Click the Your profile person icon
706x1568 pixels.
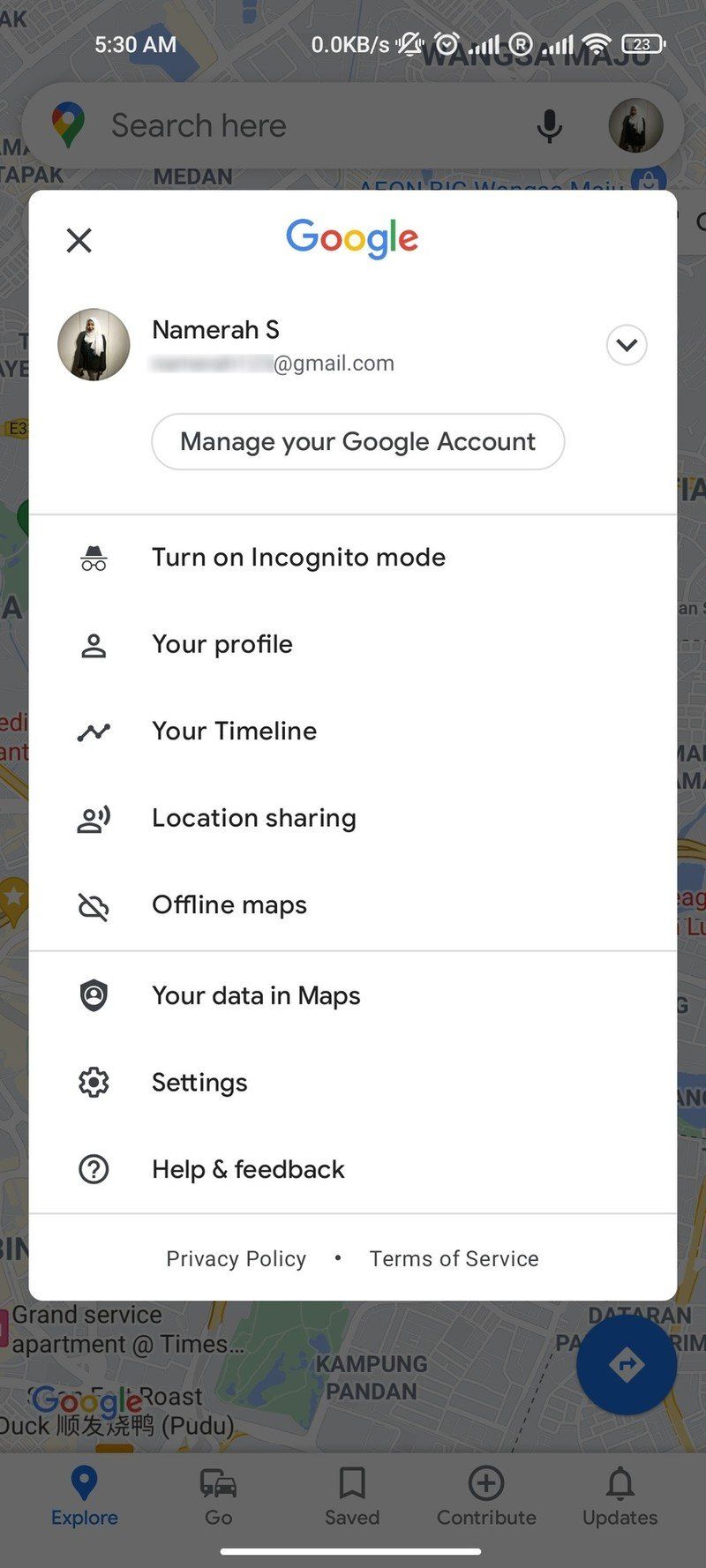94,644
